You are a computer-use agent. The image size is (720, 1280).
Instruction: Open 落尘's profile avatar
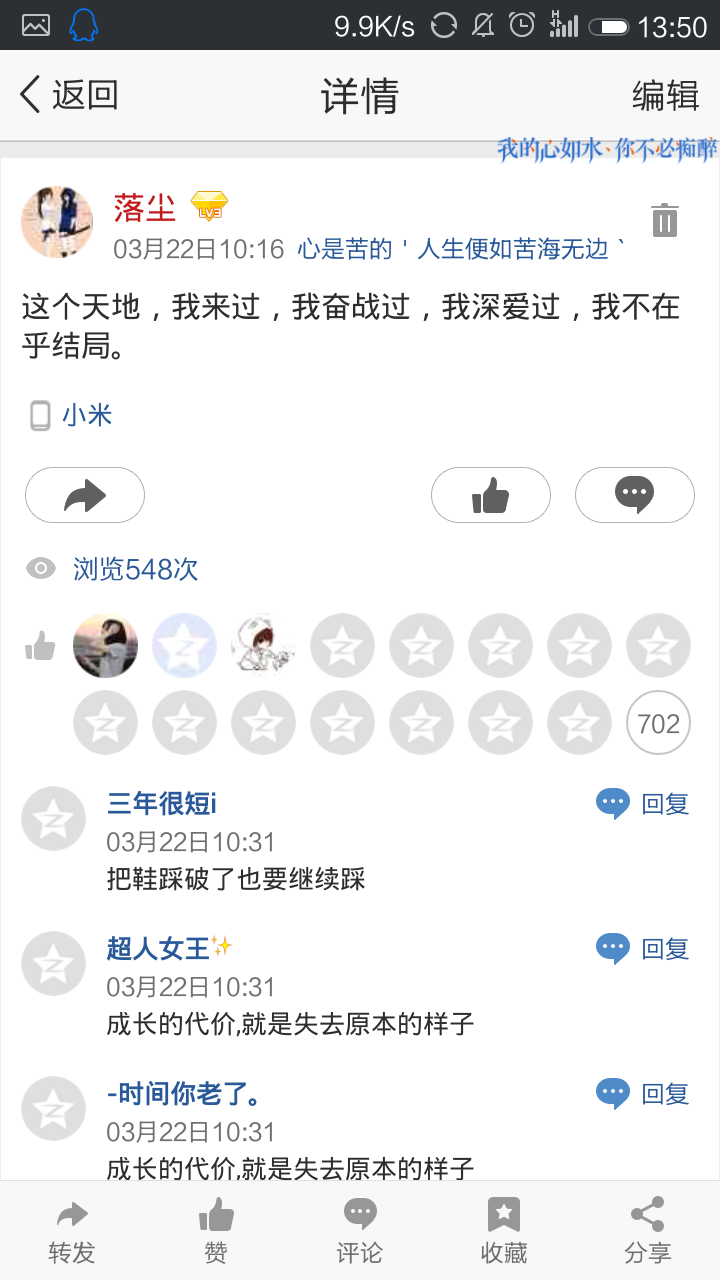(57, 221)
